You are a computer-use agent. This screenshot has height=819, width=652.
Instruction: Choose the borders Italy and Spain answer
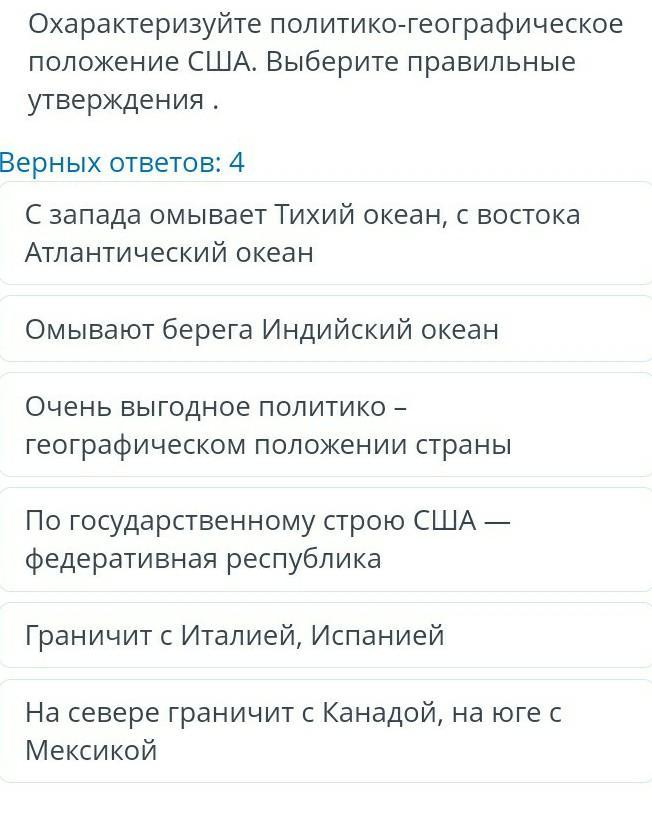[326, 635]
